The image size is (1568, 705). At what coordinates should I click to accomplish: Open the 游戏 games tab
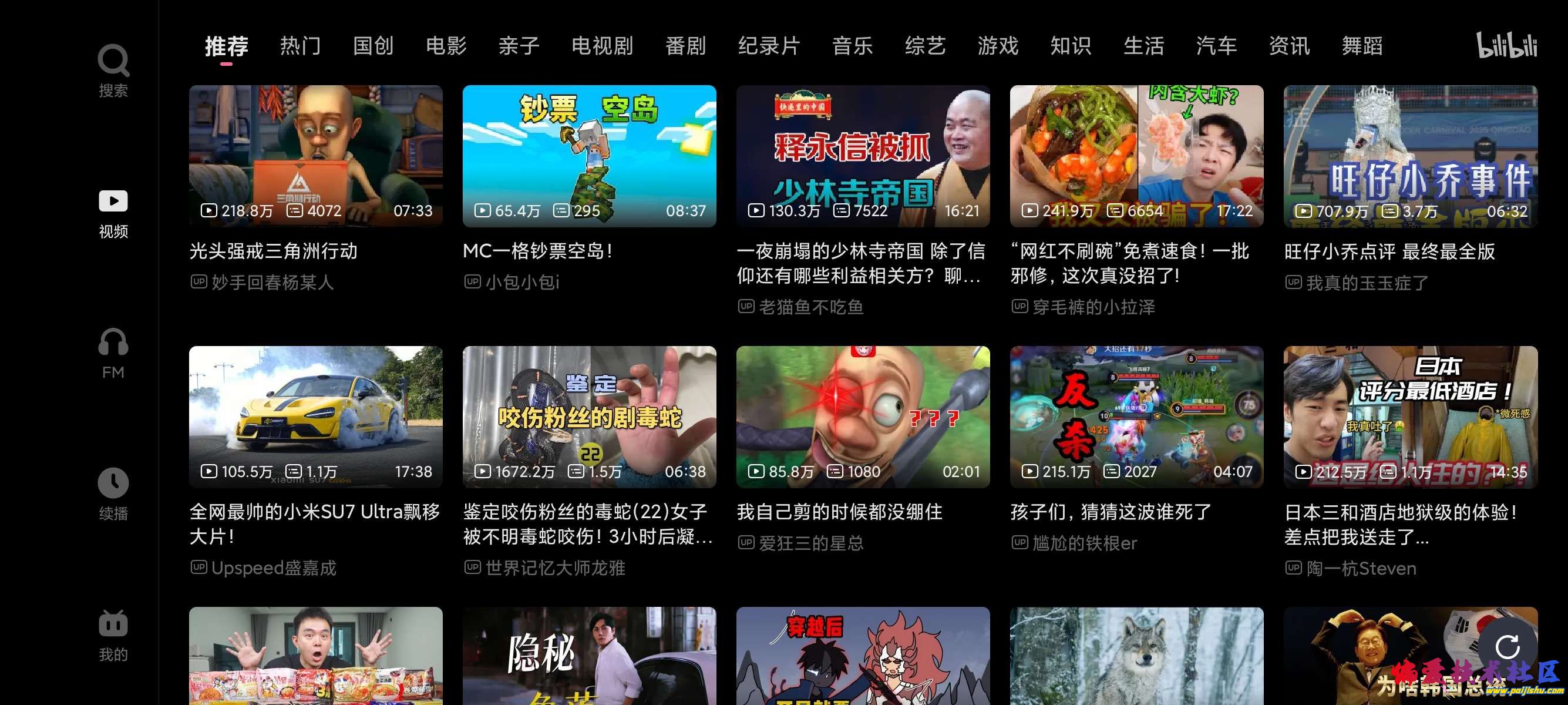point(998,46)
